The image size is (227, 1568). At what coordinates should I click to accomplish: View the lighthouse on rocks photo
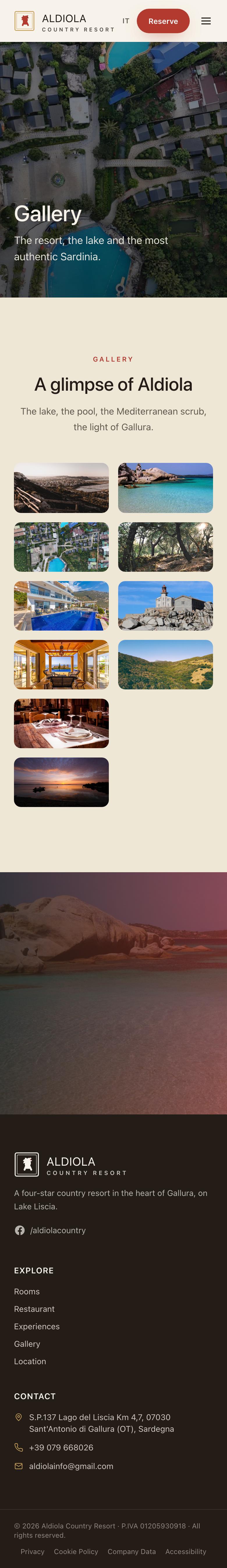(x=166, y=606)
